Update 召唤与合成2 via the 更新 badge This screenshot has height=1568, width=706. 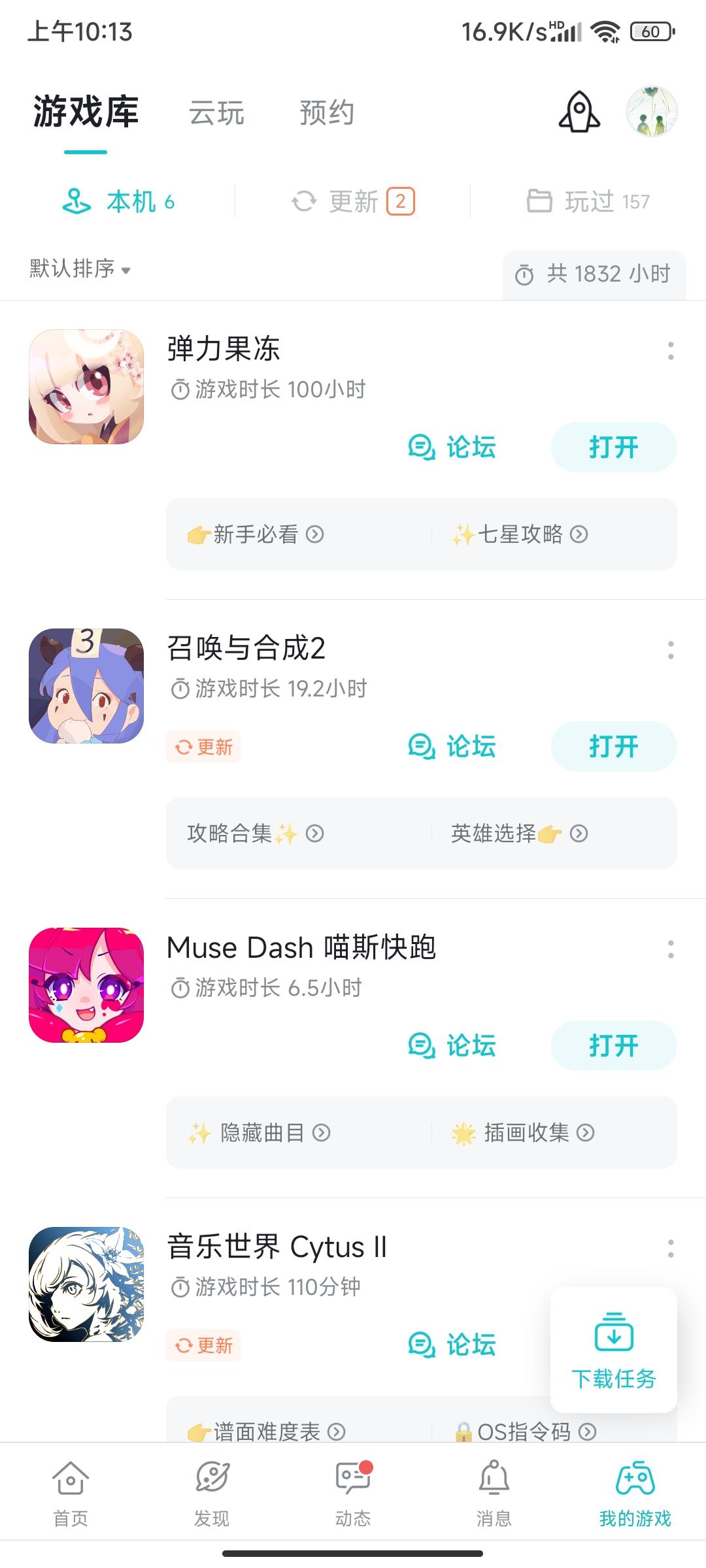point(203,747)
